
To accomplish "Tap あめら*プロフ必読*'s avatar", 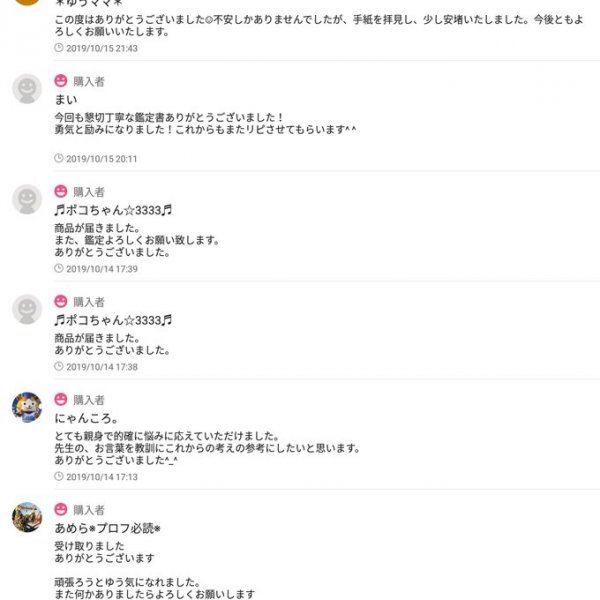I will click(x=27, y=517).
